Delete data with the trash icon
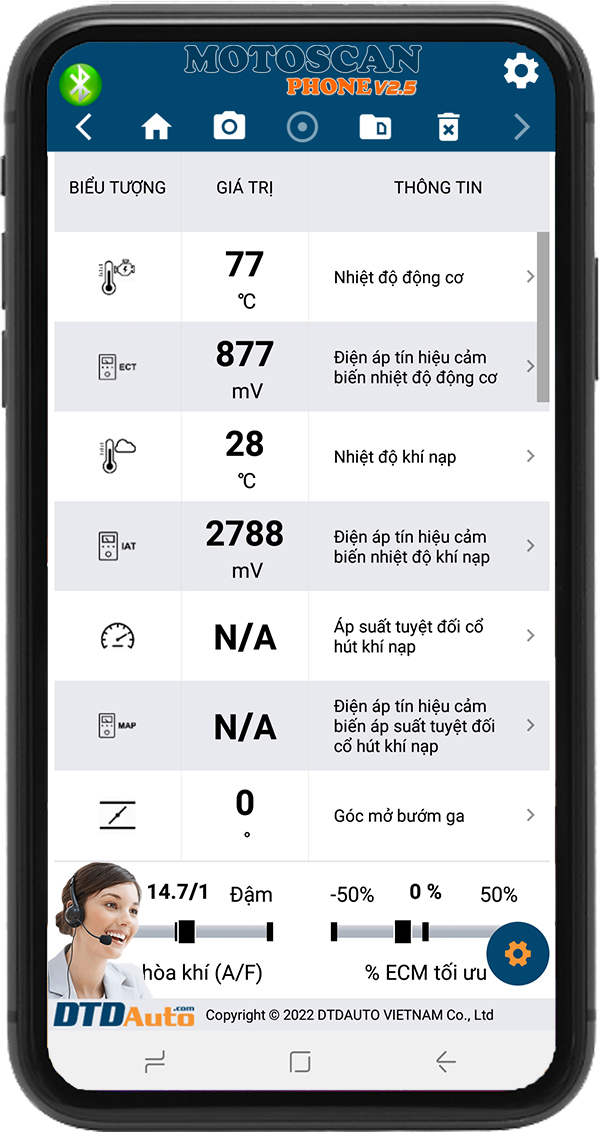This screenshot has height=1132, width=600. [x=448, y=128]
